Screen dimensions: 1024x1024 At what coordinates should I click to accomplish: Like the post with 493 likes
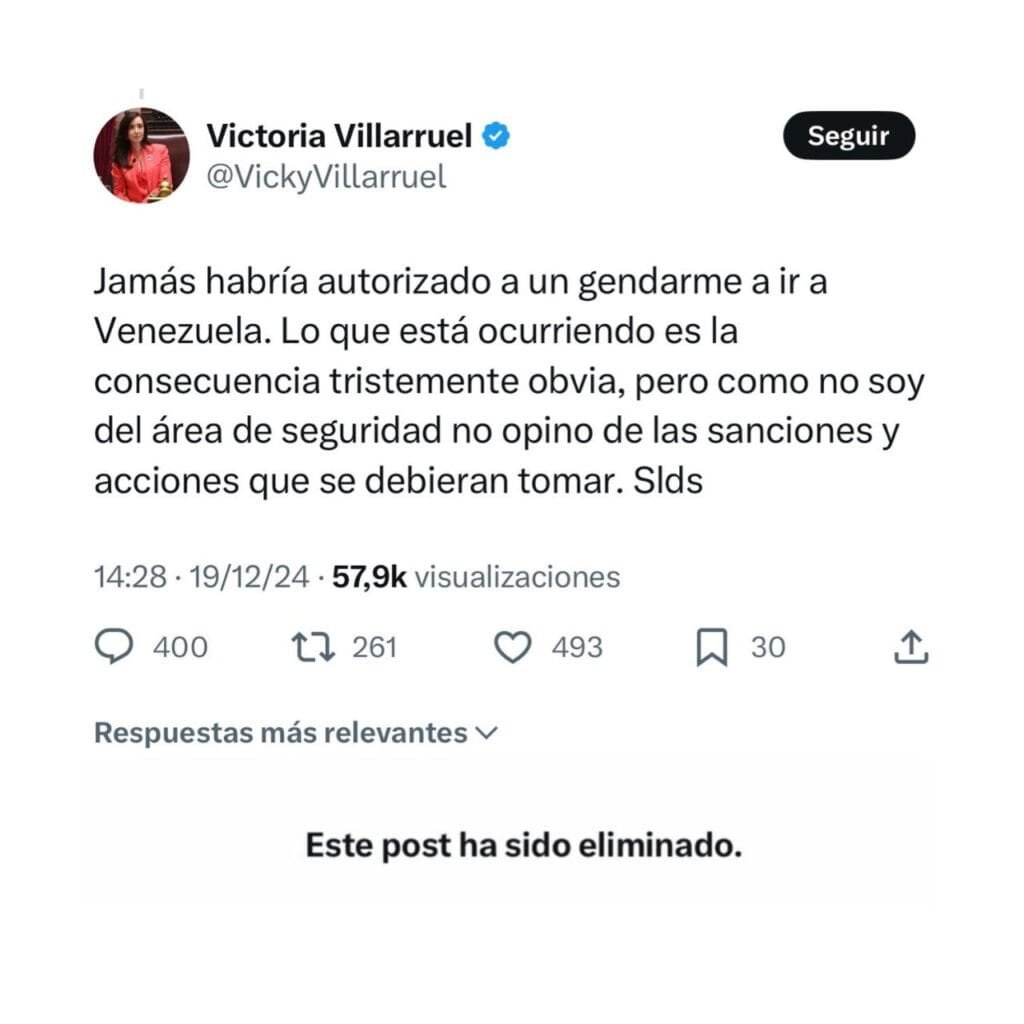point(513,648)
